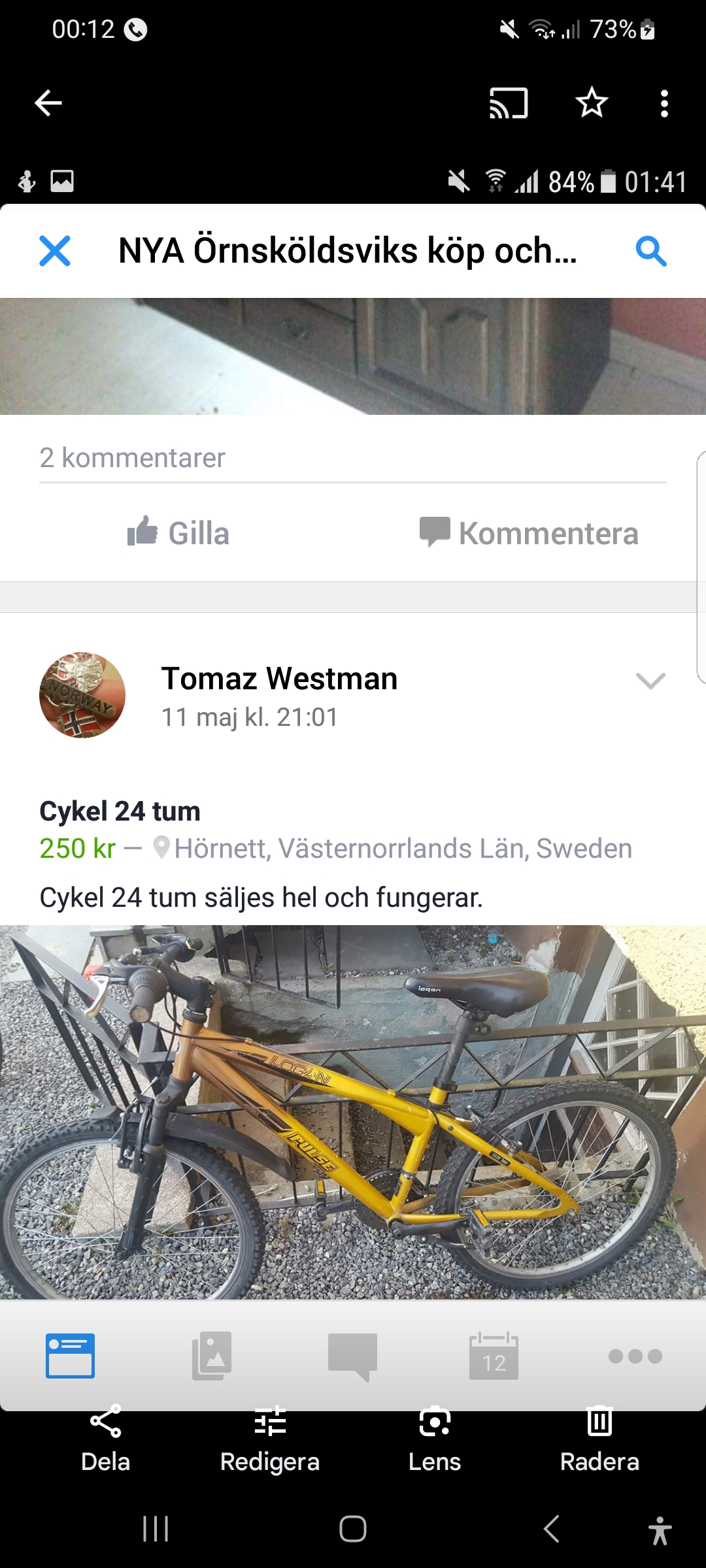Go back using the top arrow

[x=48, y=103]
